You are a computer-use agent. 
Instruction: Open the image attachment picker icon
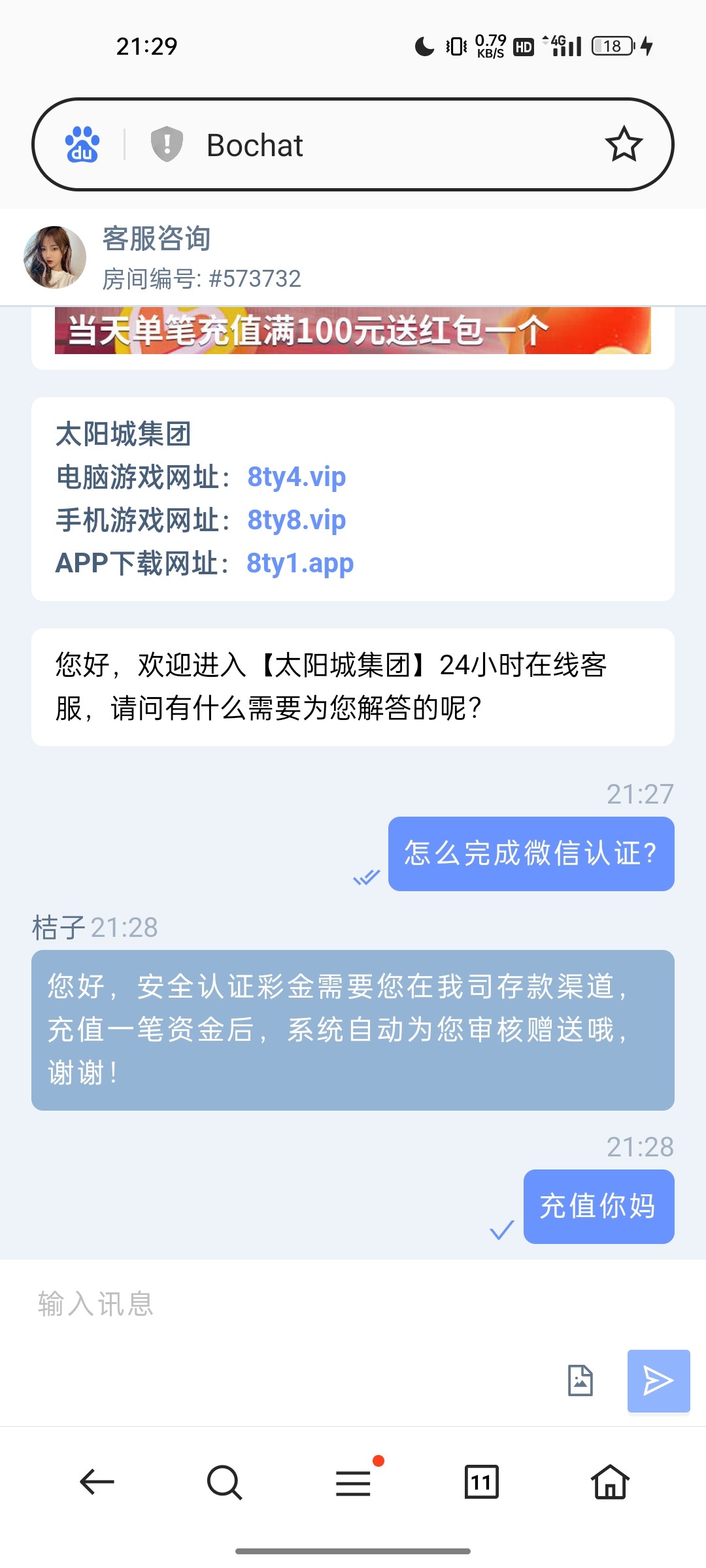tap(580, 1380)
